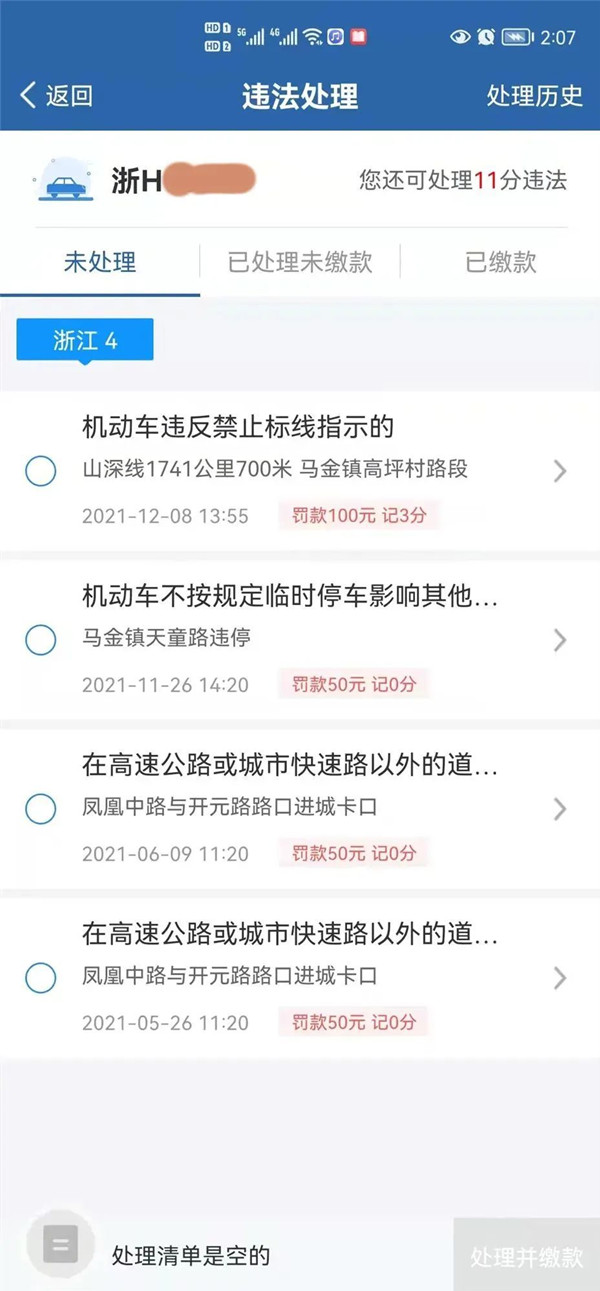Open the 已缴款 tab
This screenshot has height=1291, width=600.
(501, 263)
